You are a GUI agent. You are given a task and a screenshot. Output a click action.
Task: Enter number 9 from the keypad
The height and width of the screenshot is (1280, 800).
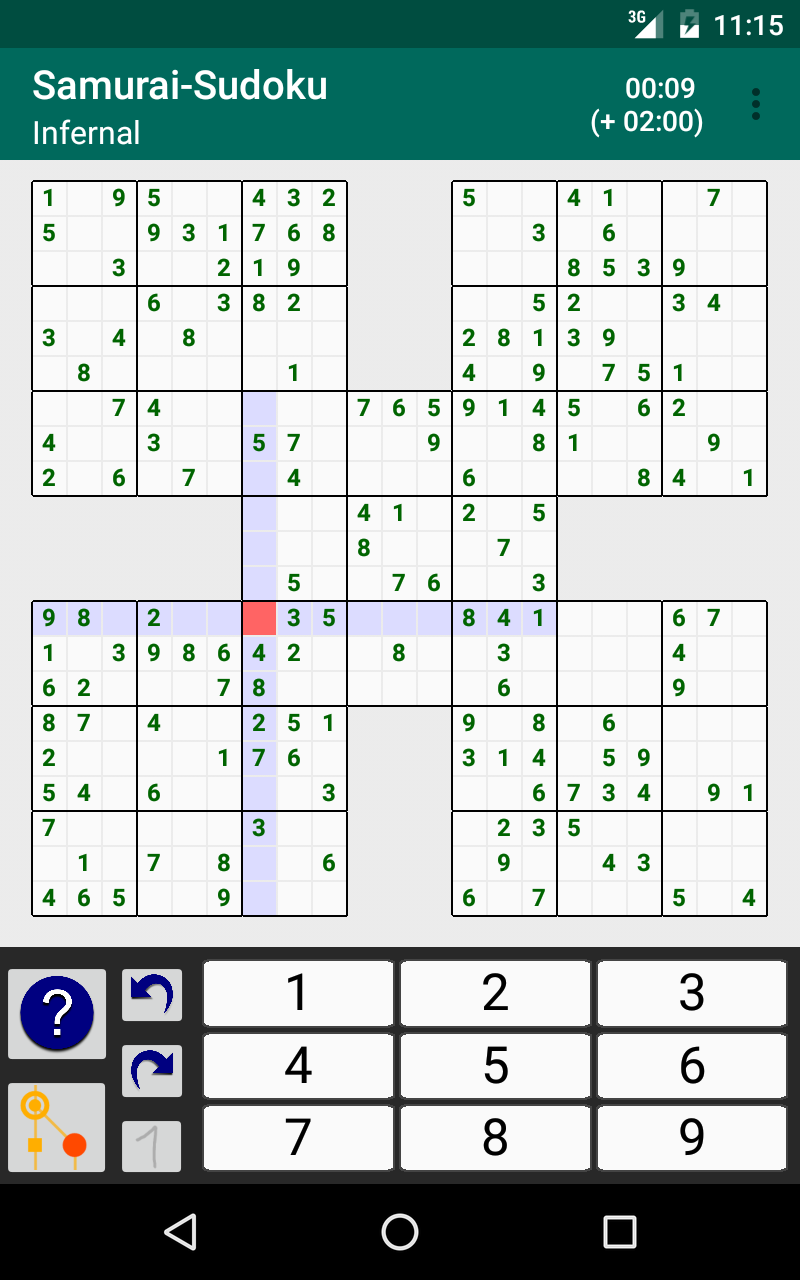pyautogui.click(x=692, y=1138)
